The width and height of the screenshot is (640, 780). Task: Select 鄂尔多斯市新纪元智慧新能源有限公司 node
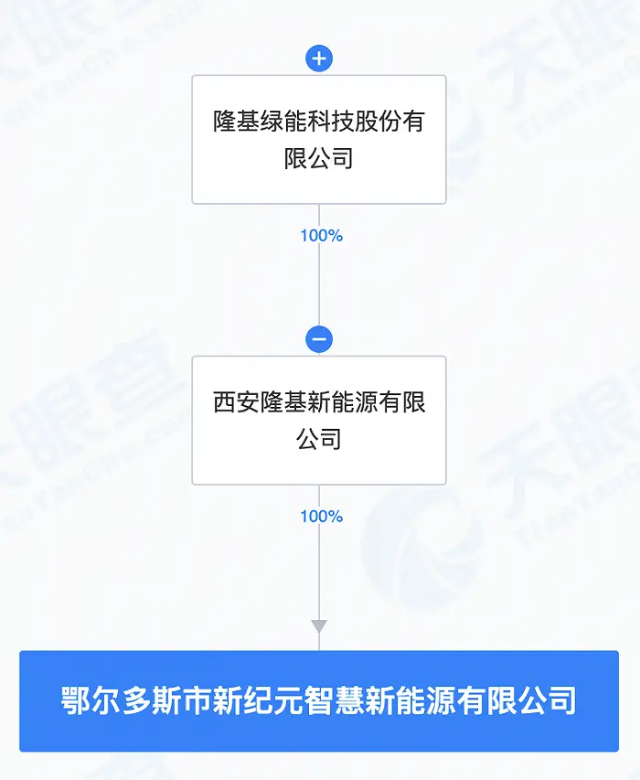[x=319, y=701]
